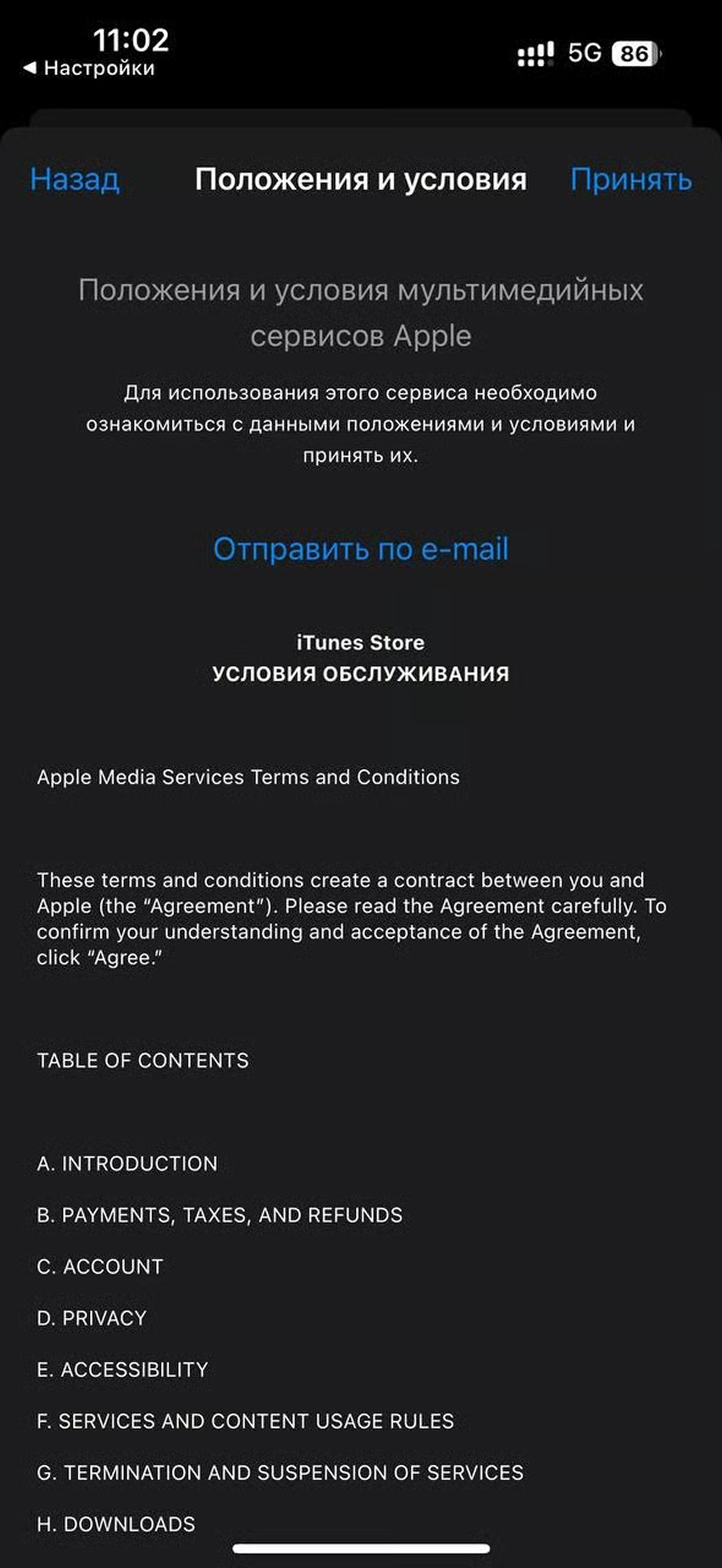Accept terms with Принять
The image size is (722, 1568).
(630, 179)
